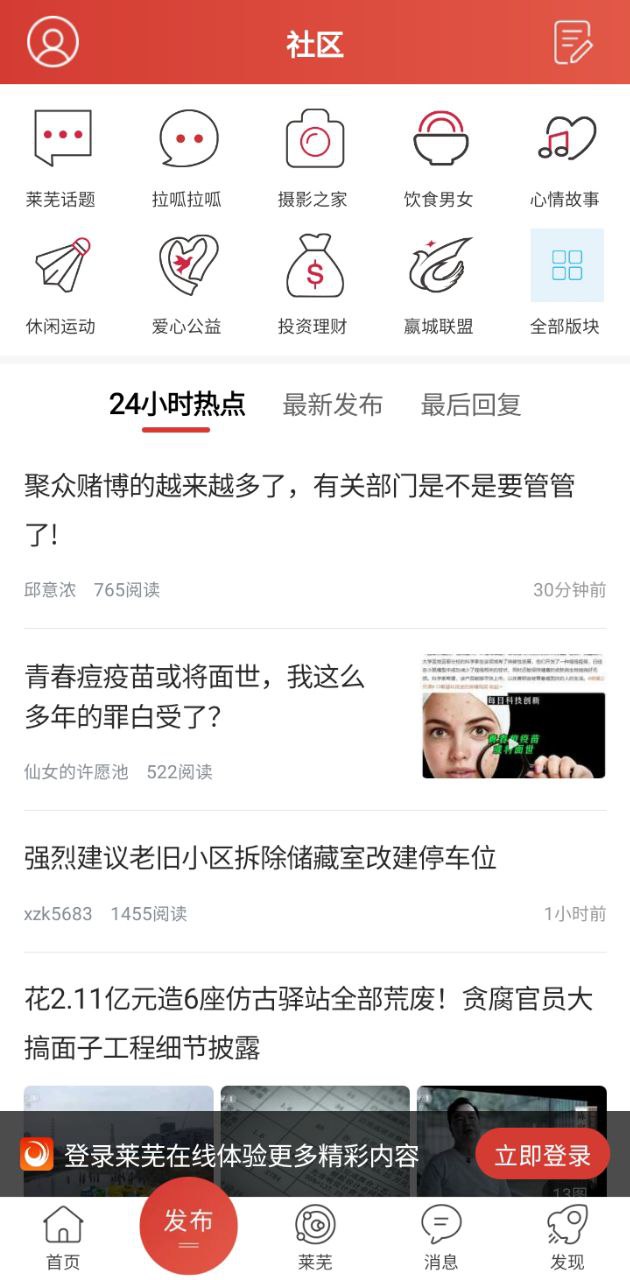Open the post about 老旧小区拆除储藏室

click(261, 858)
